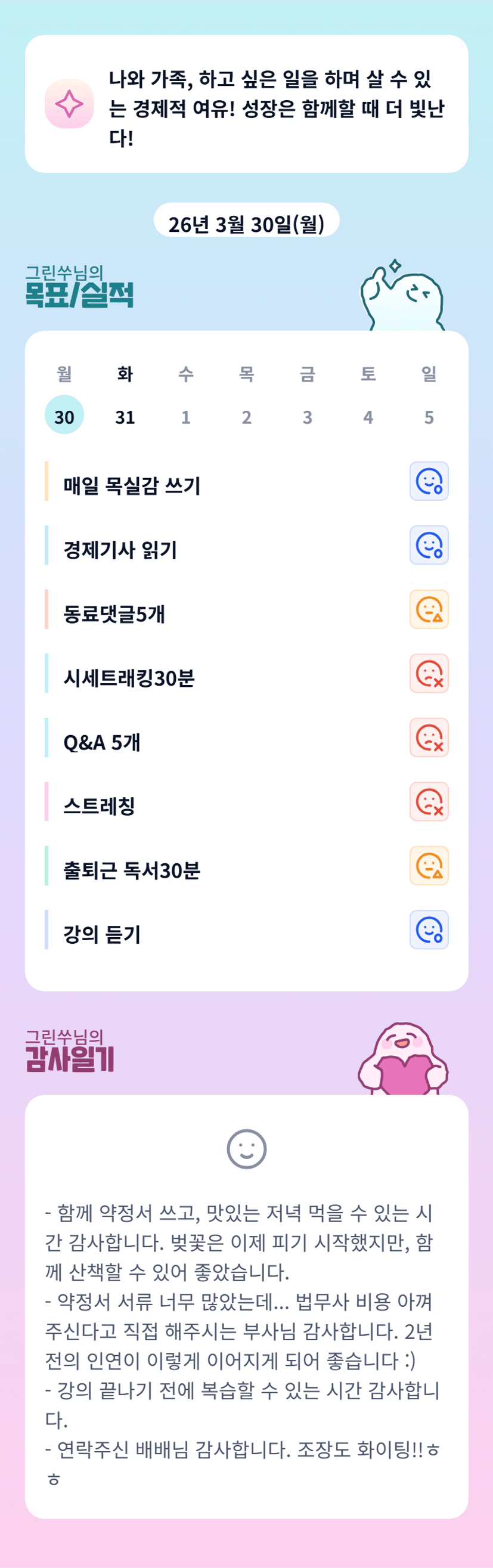
Task: Update the status icon for 시세트래킹30분
Action: tap(429, 674)
